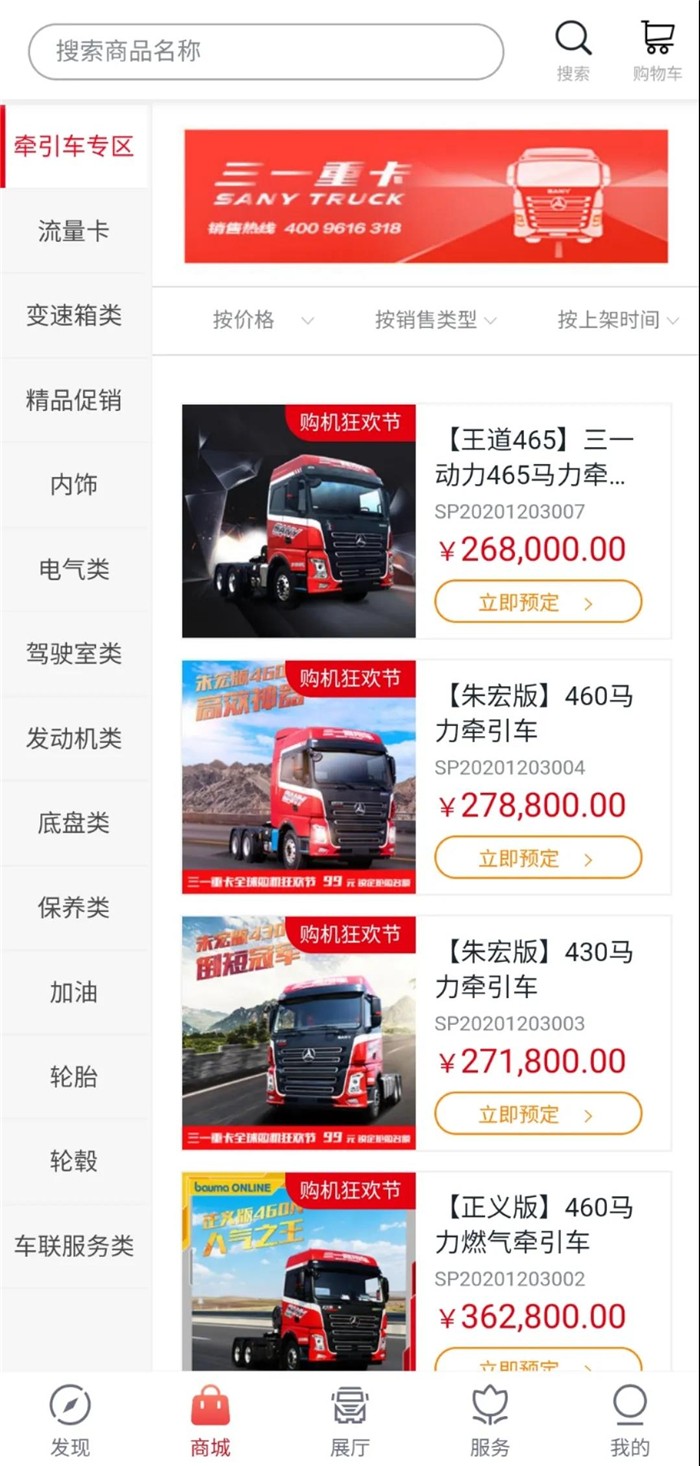Open the 三一重卡 SANY TRUCK banner
The height and width of the screenshot is (1466, 700).
(426, 196)
